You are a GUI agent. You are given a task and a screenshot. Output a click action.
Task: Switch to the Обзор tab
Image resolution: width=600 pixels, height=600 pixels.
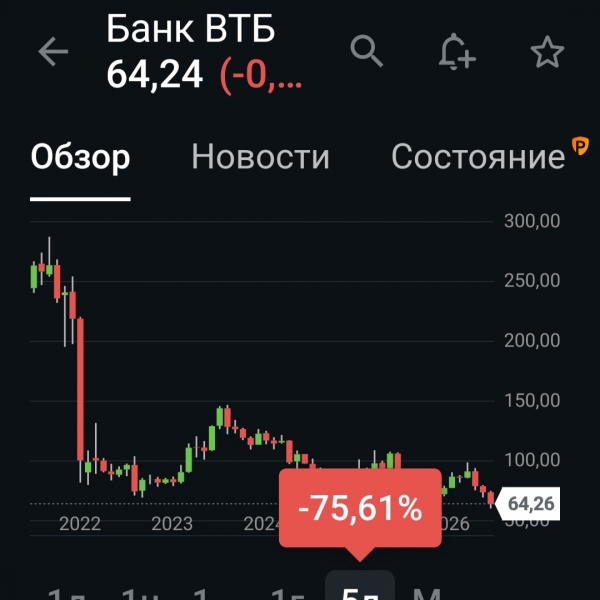click(80, 157)
